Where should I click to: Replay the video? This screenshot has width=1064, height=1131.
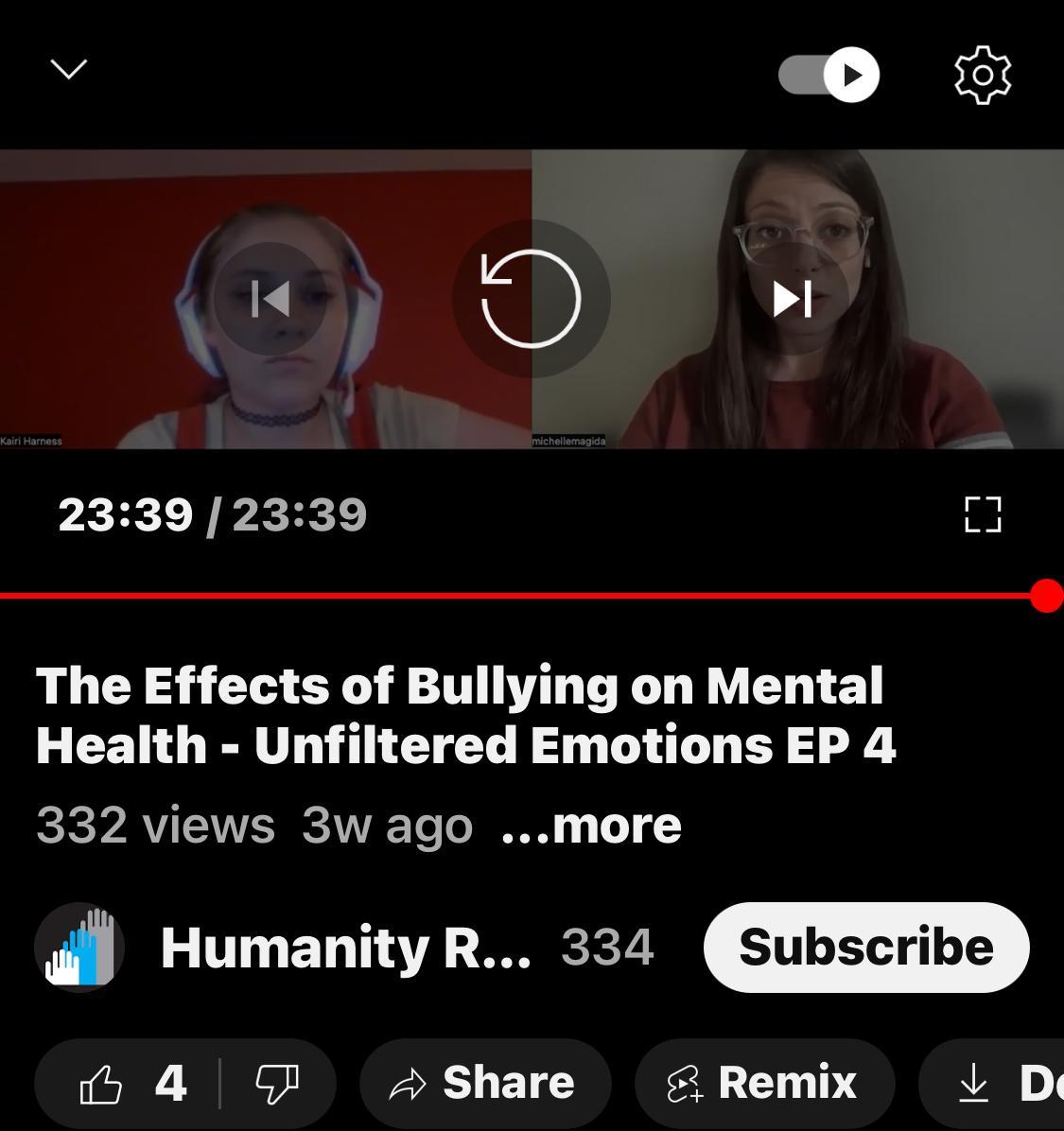coord(531,299)
